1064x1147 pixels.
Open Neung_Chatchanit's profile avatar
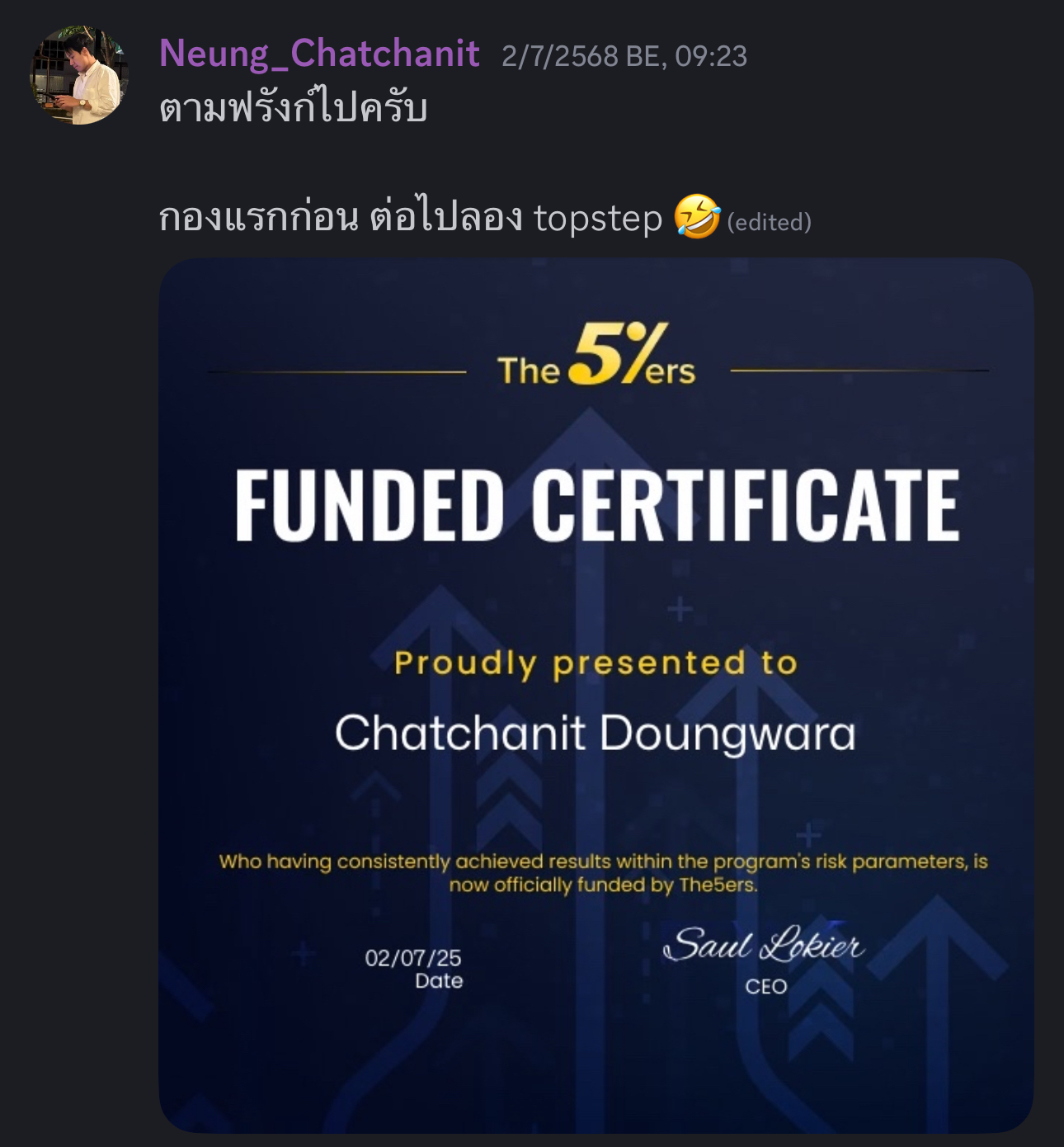tap(79, 75)
